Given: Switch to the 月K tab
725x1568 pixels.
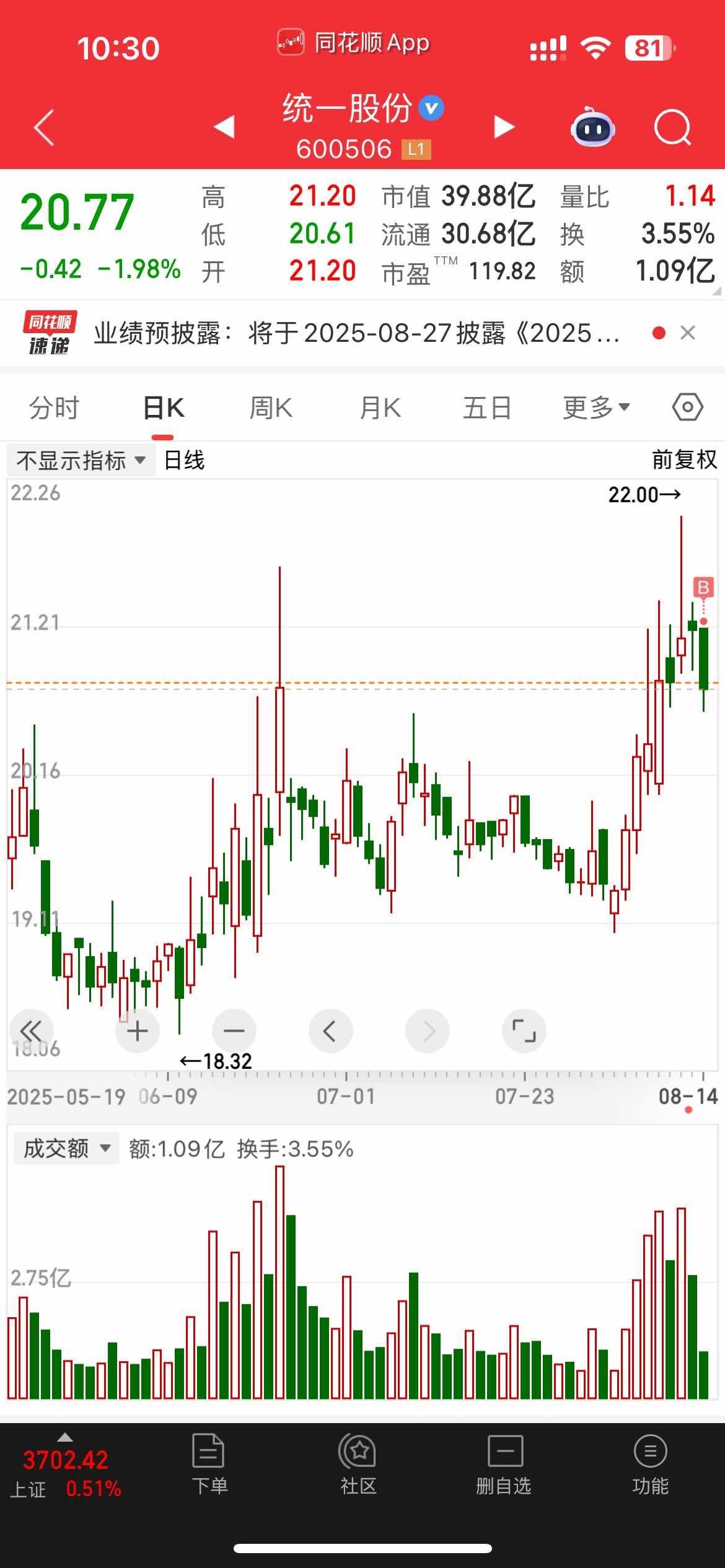Looking at the screenshot, I should pos(380,408).
